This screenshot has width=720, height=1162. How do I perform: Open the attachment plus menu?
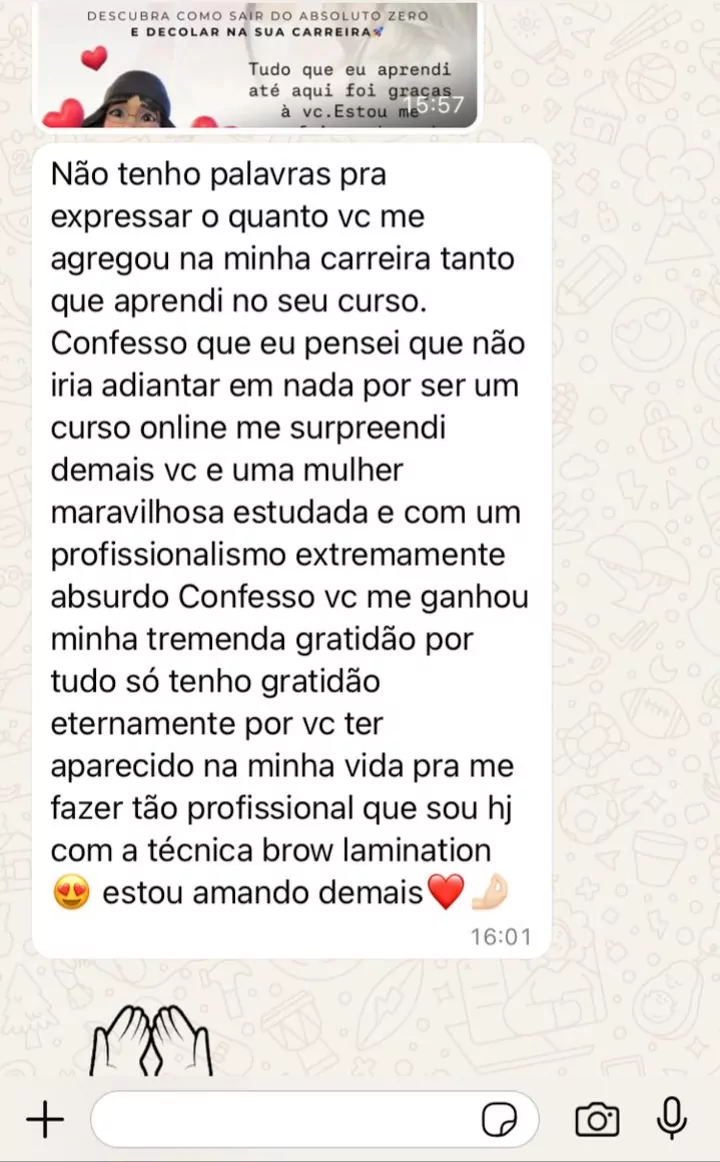[x=44, y=1119]
